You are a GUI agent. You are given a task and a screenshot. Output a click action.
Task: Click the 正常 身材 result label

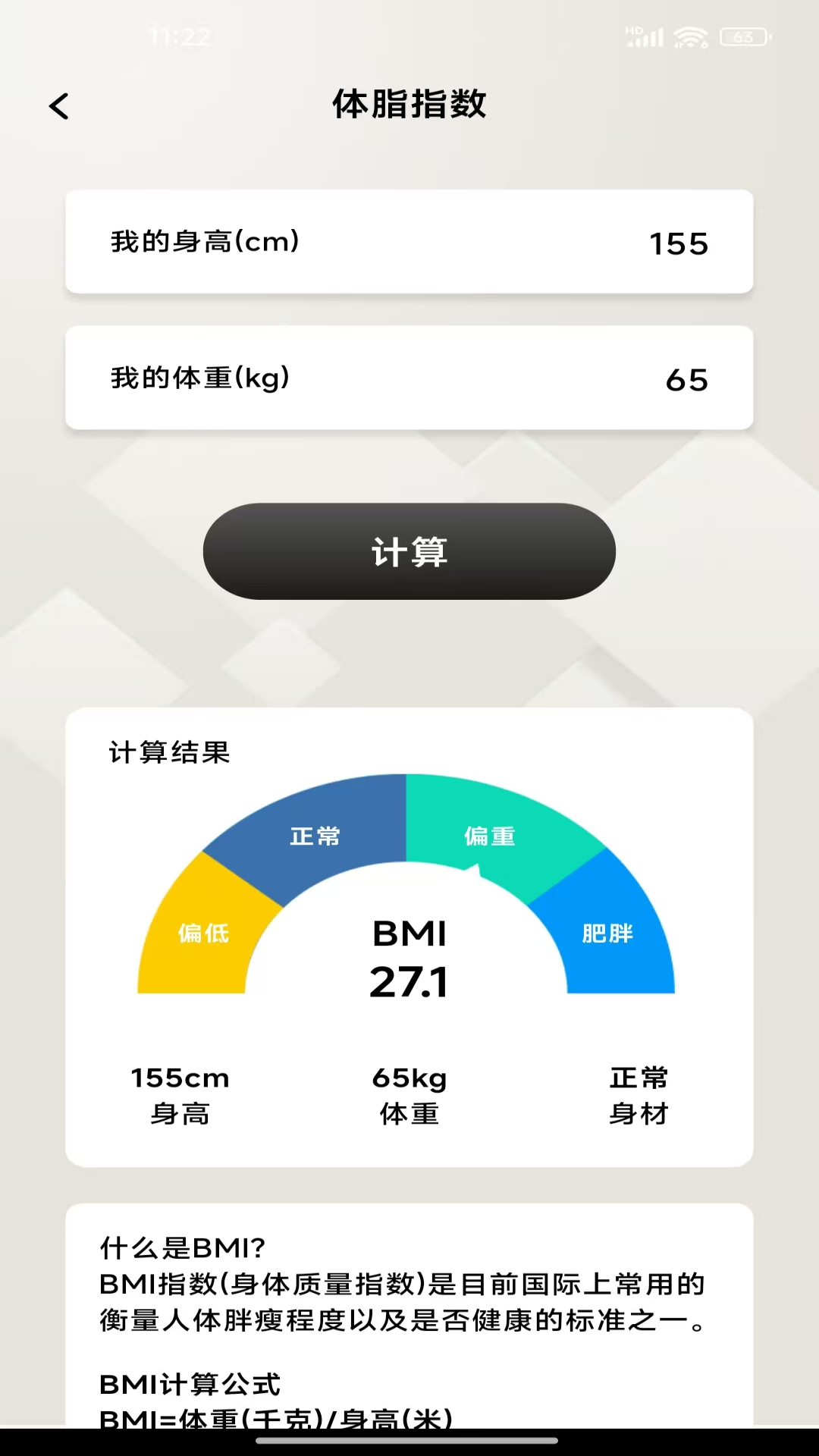(638, 1094)
